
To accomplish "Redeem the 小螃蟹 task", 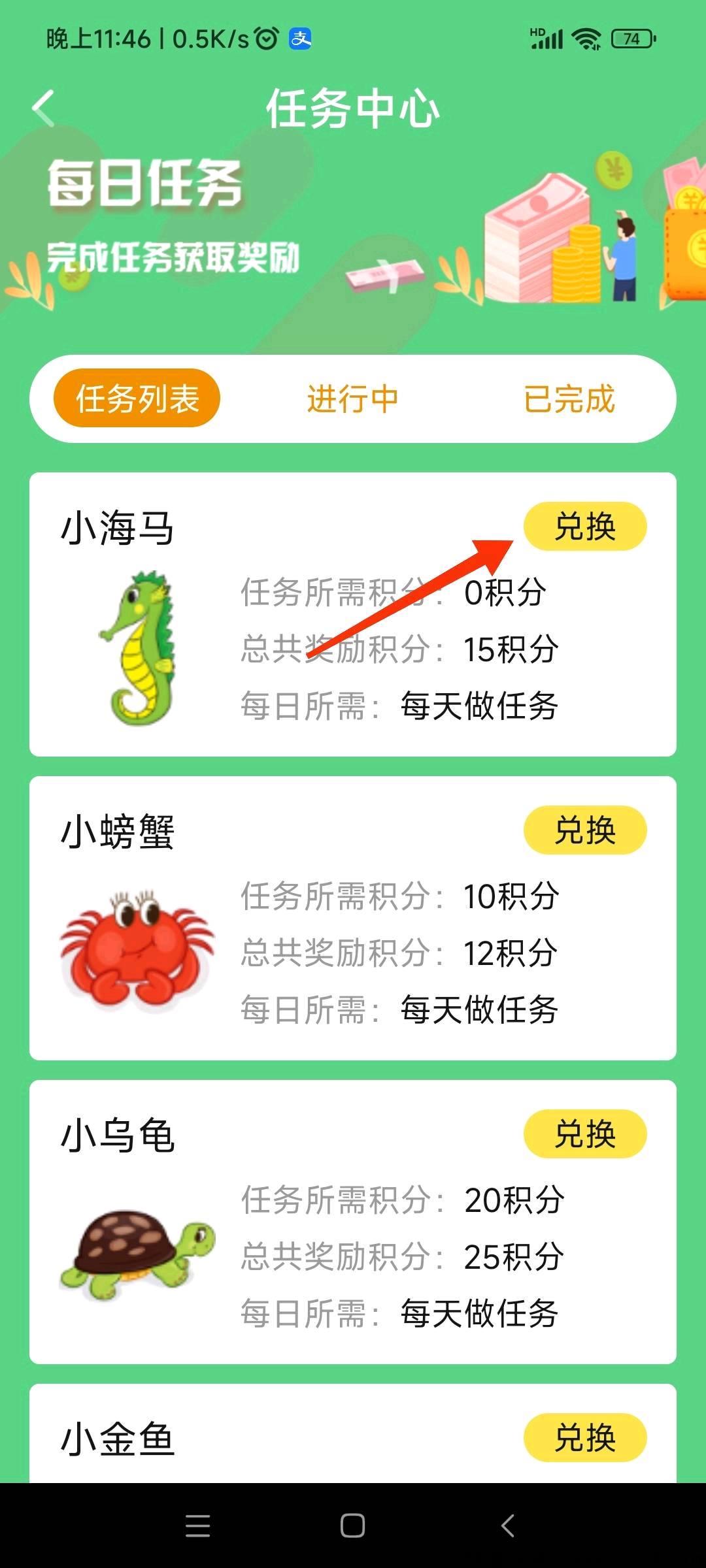I will [585, 830].
